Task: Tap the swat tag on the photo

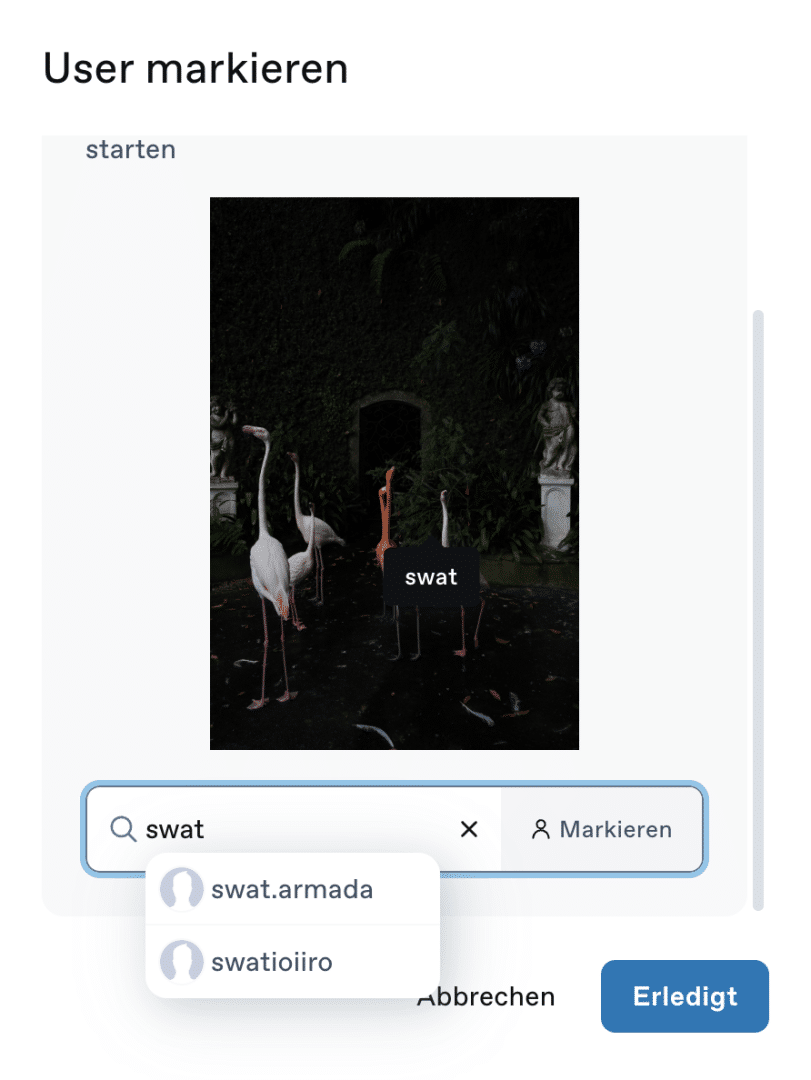Action: tap(431, 577)
